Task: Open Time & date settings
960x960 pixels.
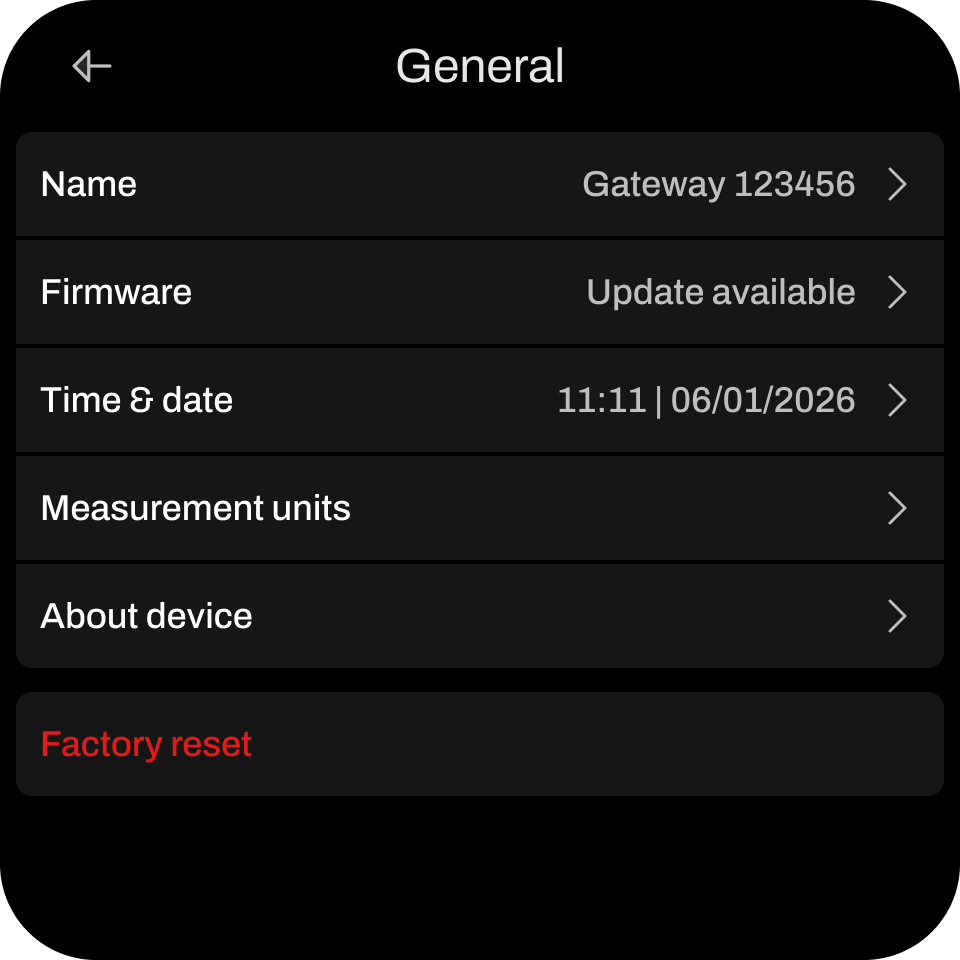Action: [x=480, y=400]
